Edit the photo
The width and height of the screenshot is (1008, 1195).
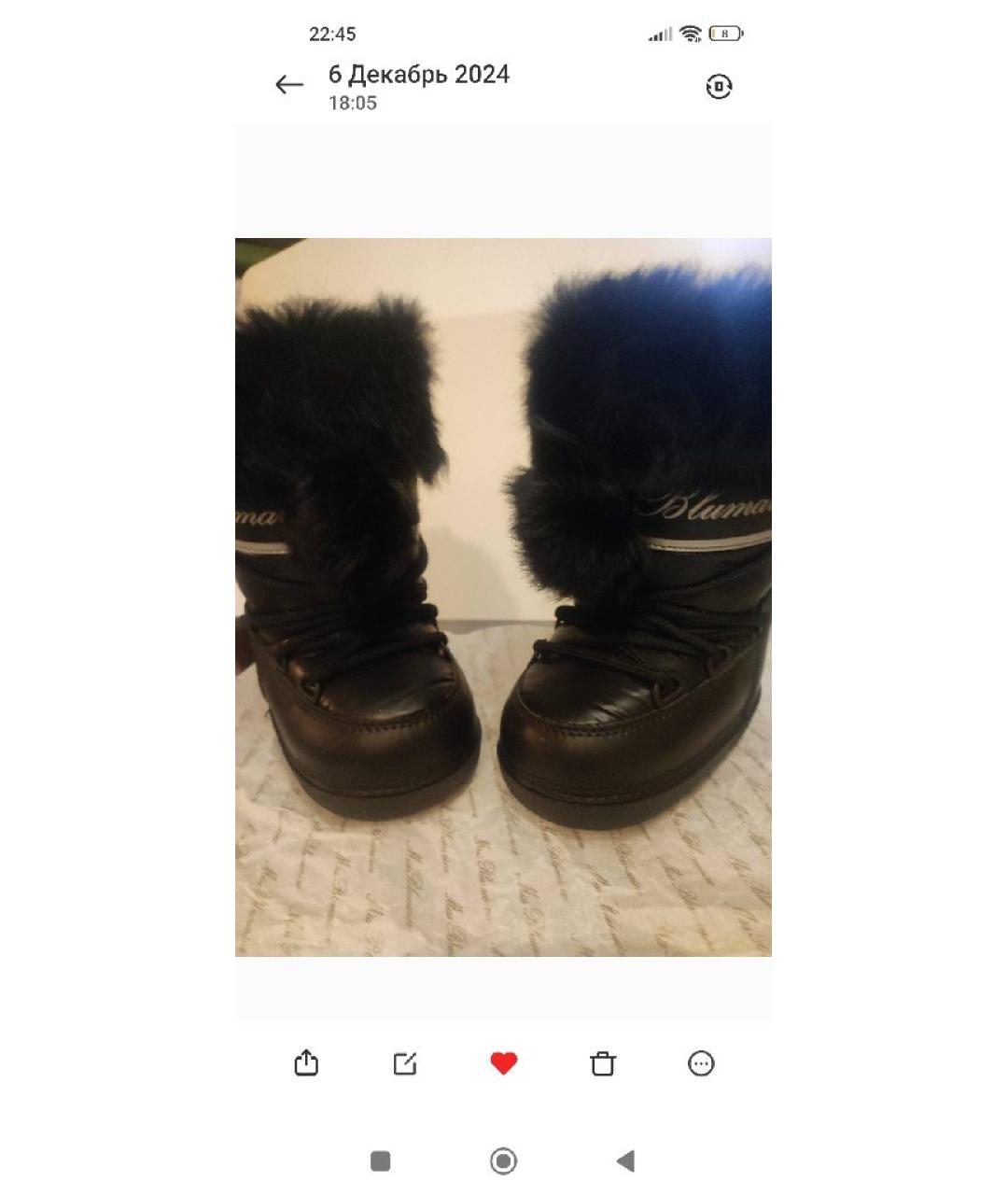pyautogui.click(x=405, y=1062)
